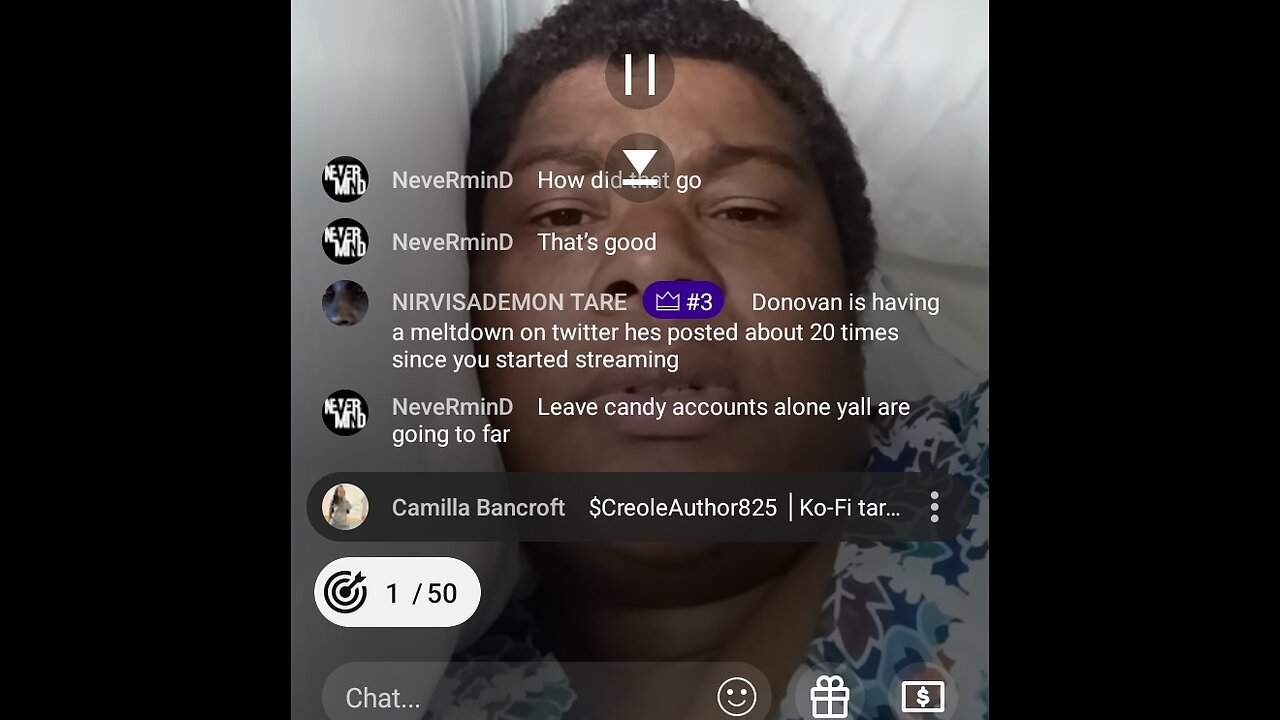The image size is (1280, 720).
Task: Type in the Chat field
Action: tap(520, 697)
